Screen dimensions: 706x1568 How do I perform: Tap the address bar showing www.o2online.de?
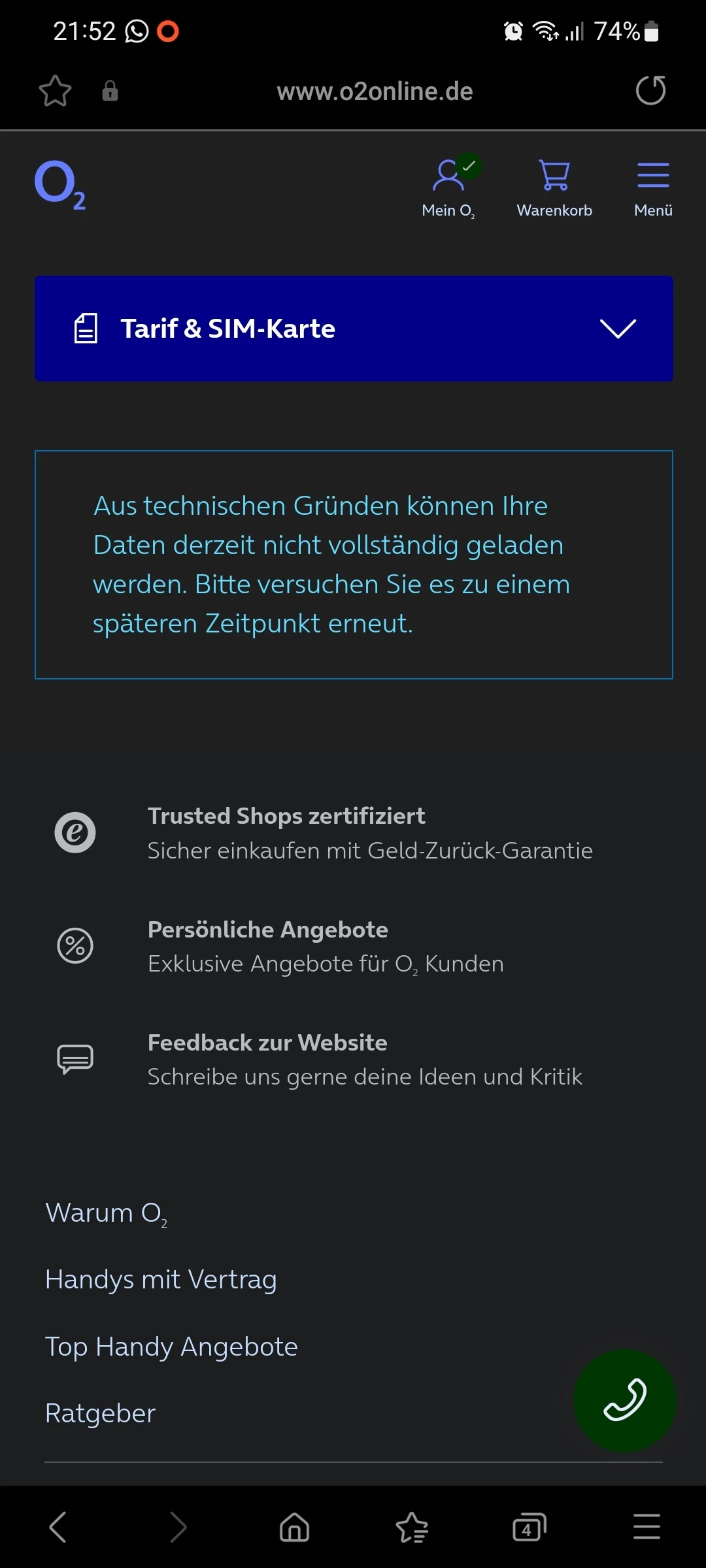point(375,91)
